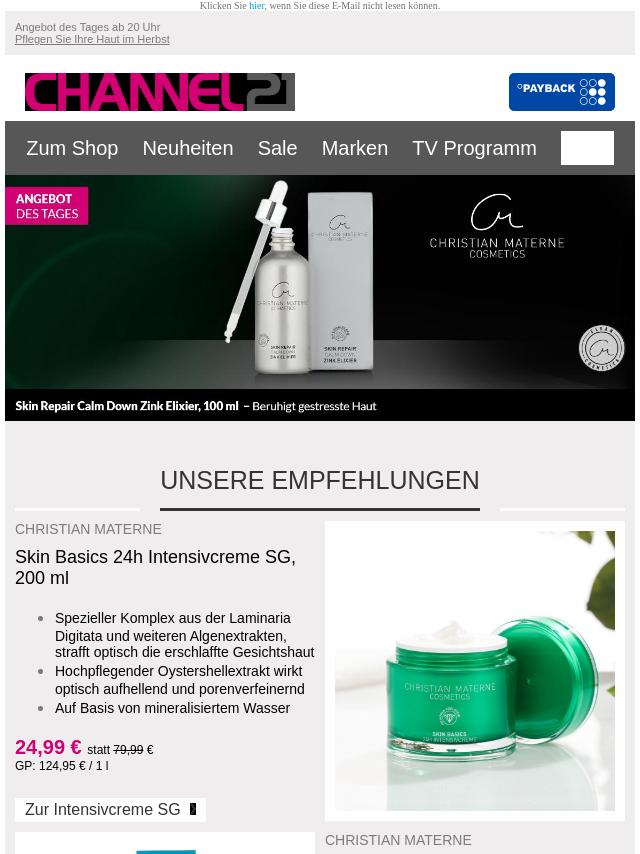Open the Neuheiten section
The width and height of the screenshot is (640, 854).
(x=187, y=148)
